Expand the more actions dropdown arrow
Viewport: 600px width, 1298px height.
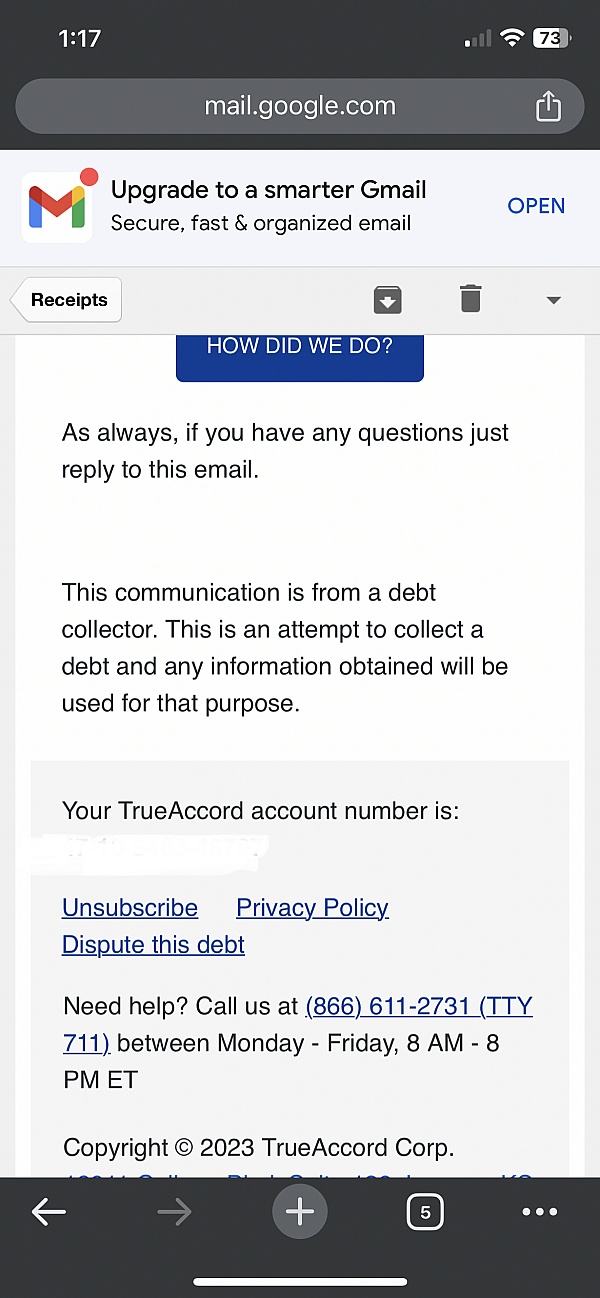click(553, 300)
